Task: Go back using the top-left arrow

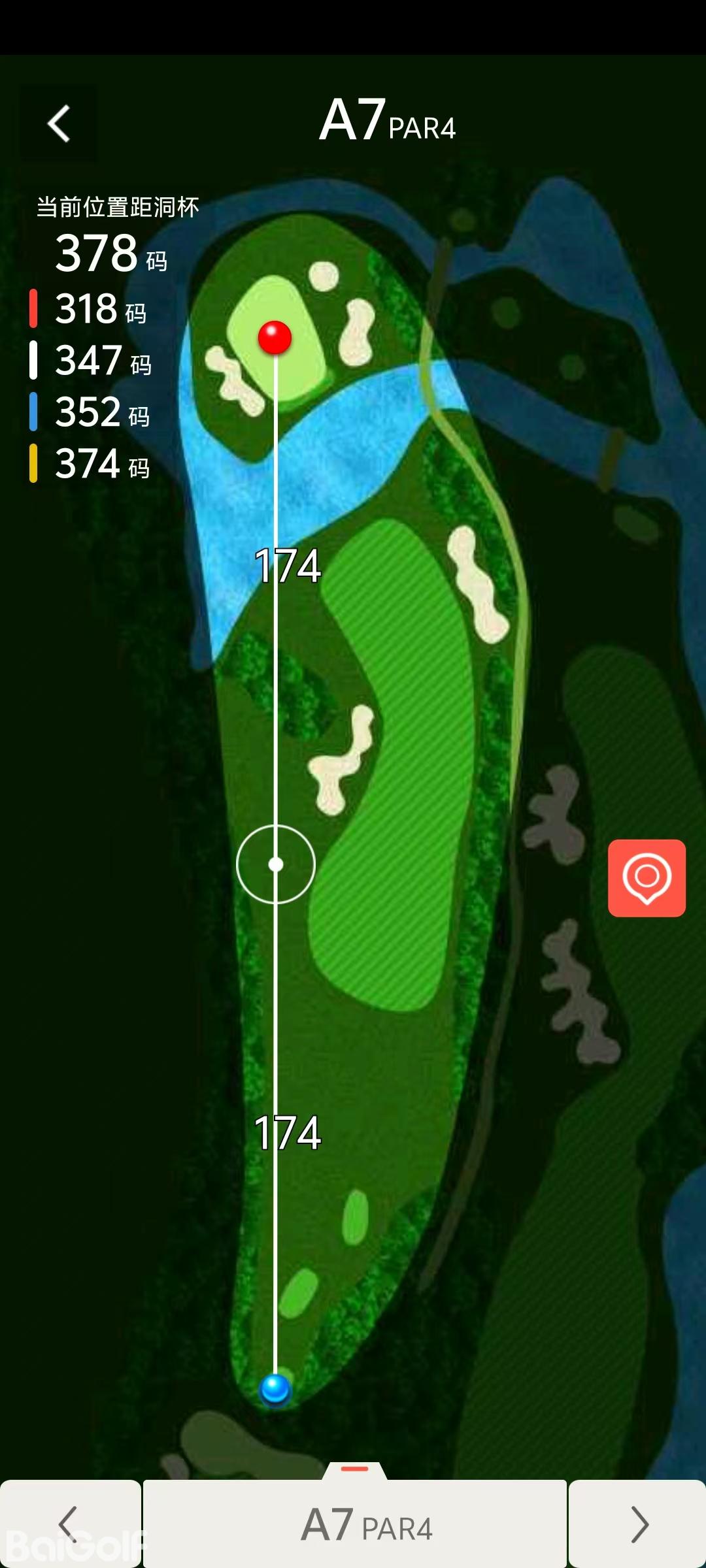Action: point(59,123)
